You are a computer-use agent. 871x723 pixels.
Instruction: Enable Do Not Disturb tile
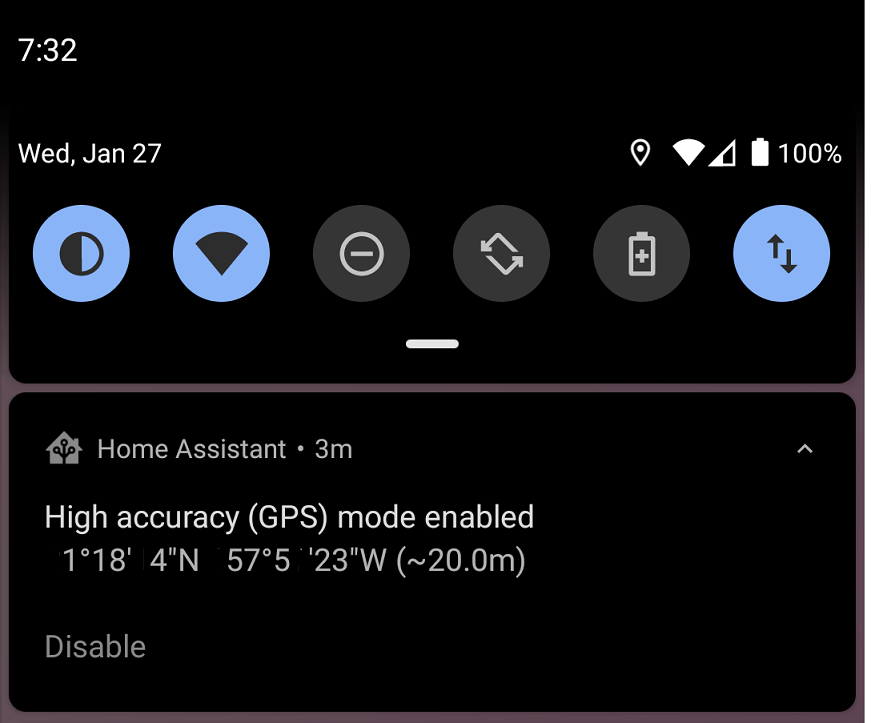coord(361,254)
